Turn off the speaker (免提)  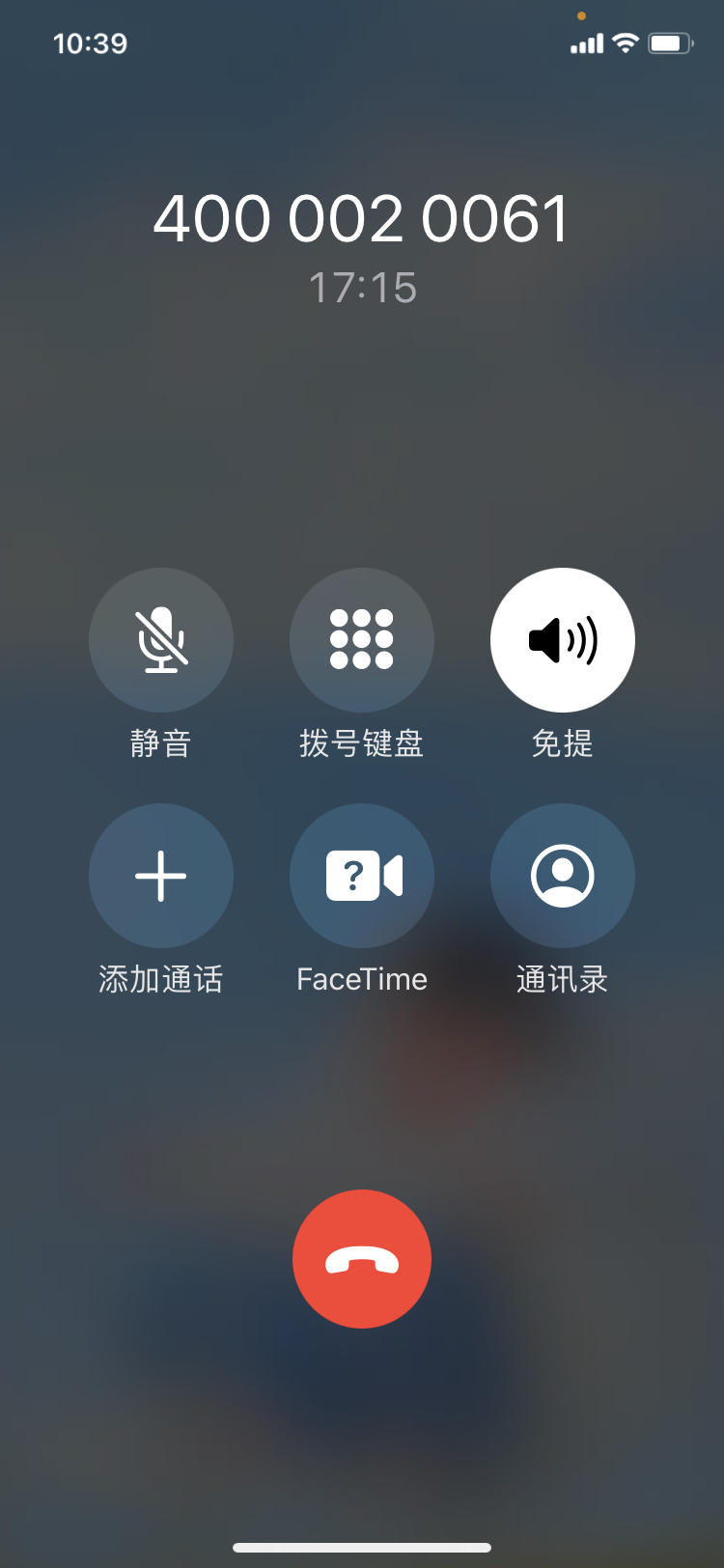pyautogui.click(x=563, y=639)
